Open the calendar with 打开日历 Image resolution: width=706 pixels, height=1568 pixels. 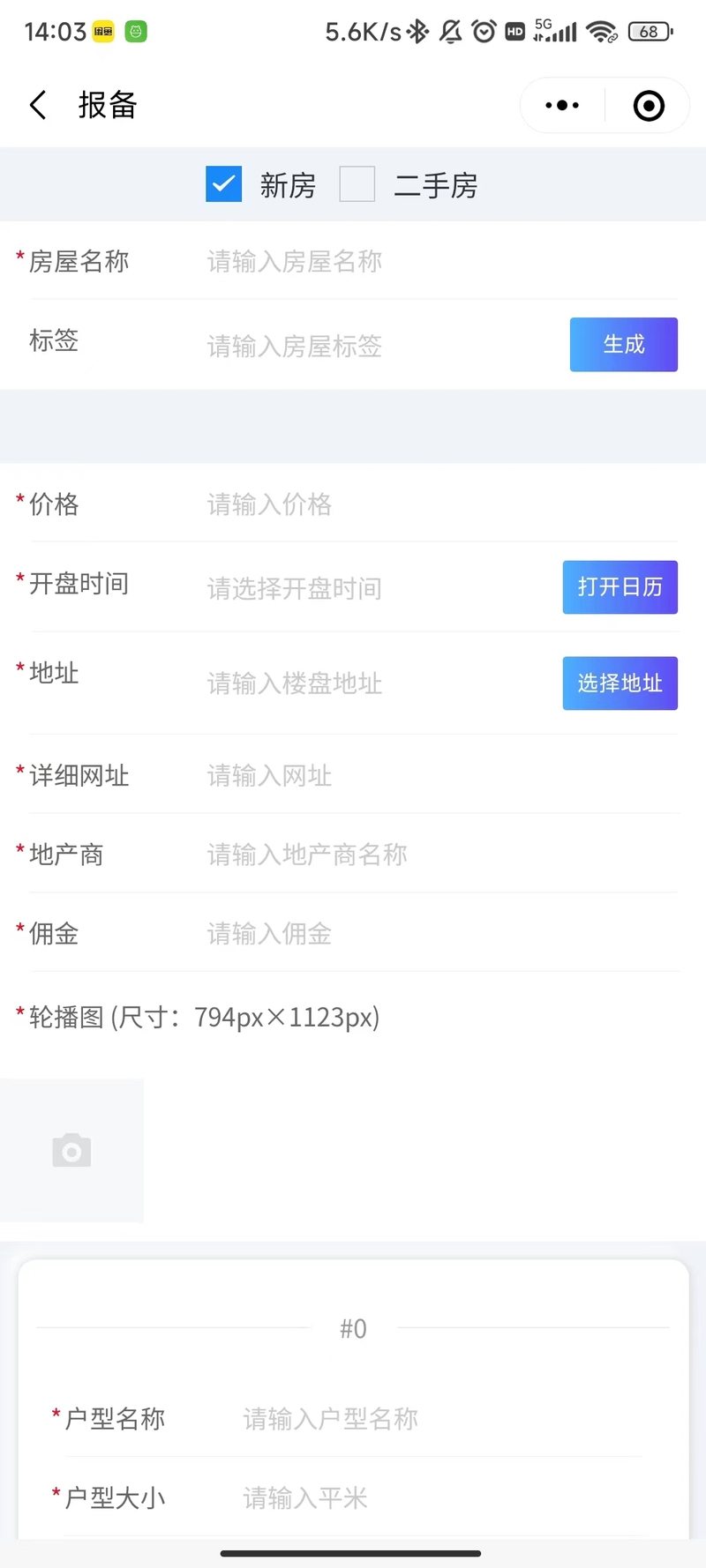[x=620, y=587]
